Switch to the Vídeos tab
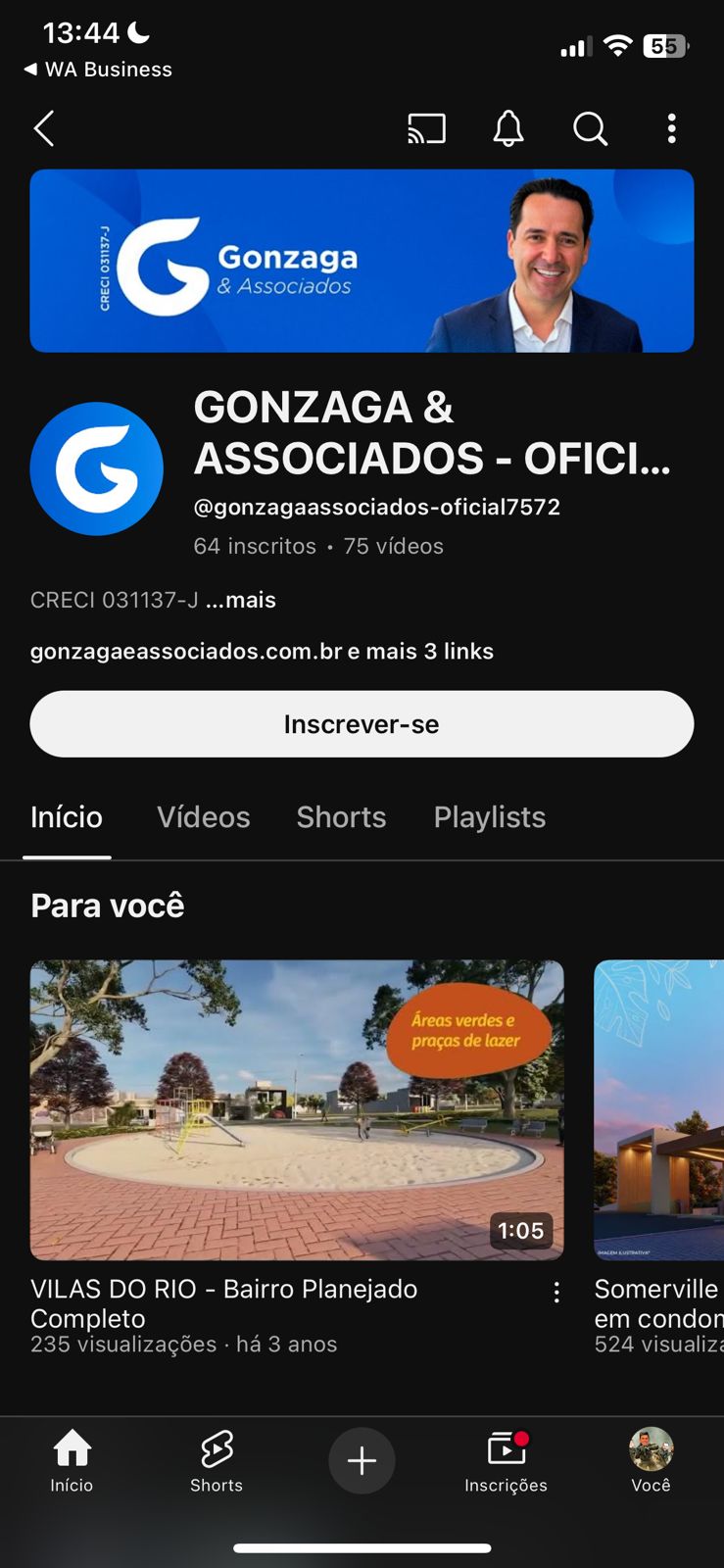 [x=204, y=817]
